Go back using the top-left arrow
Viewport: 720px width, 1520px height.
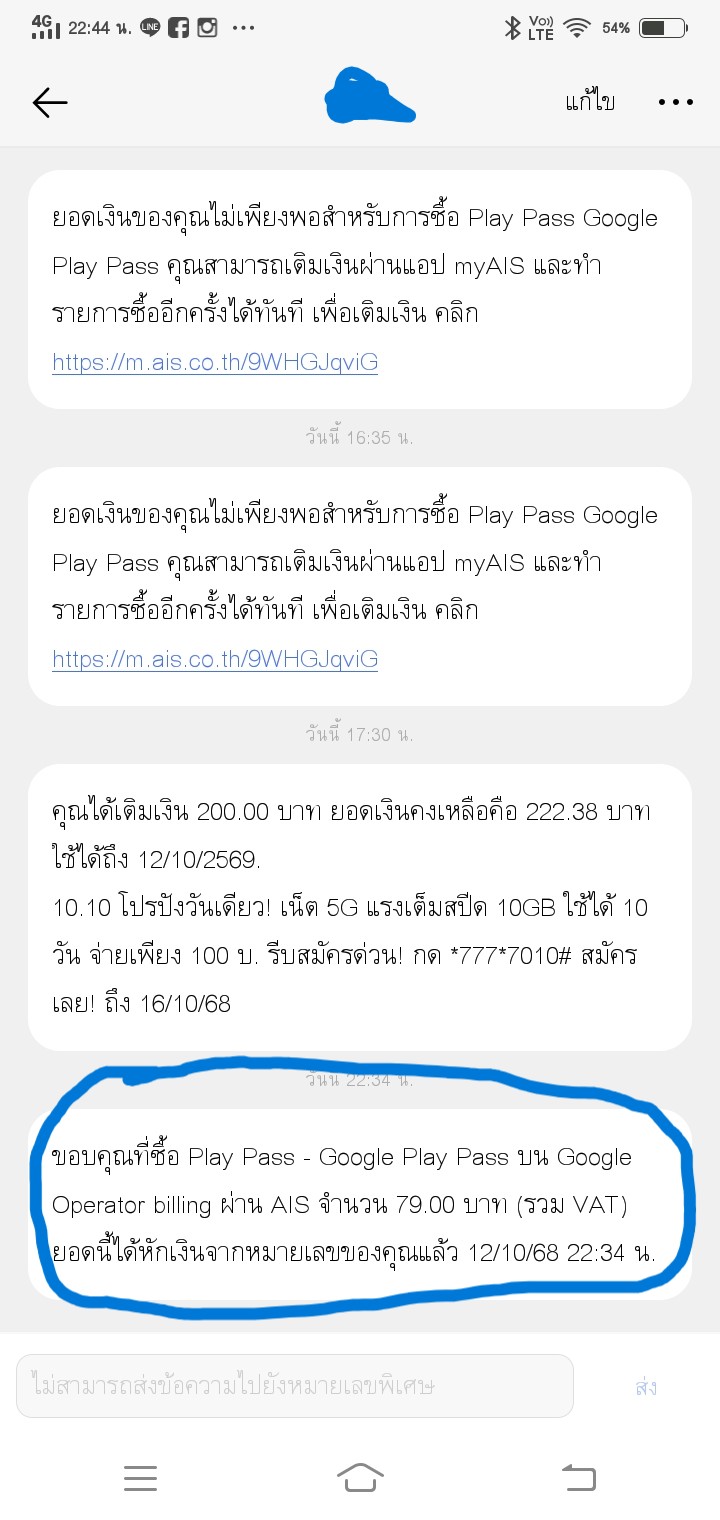pyautogui.click(x=50, y=102)
